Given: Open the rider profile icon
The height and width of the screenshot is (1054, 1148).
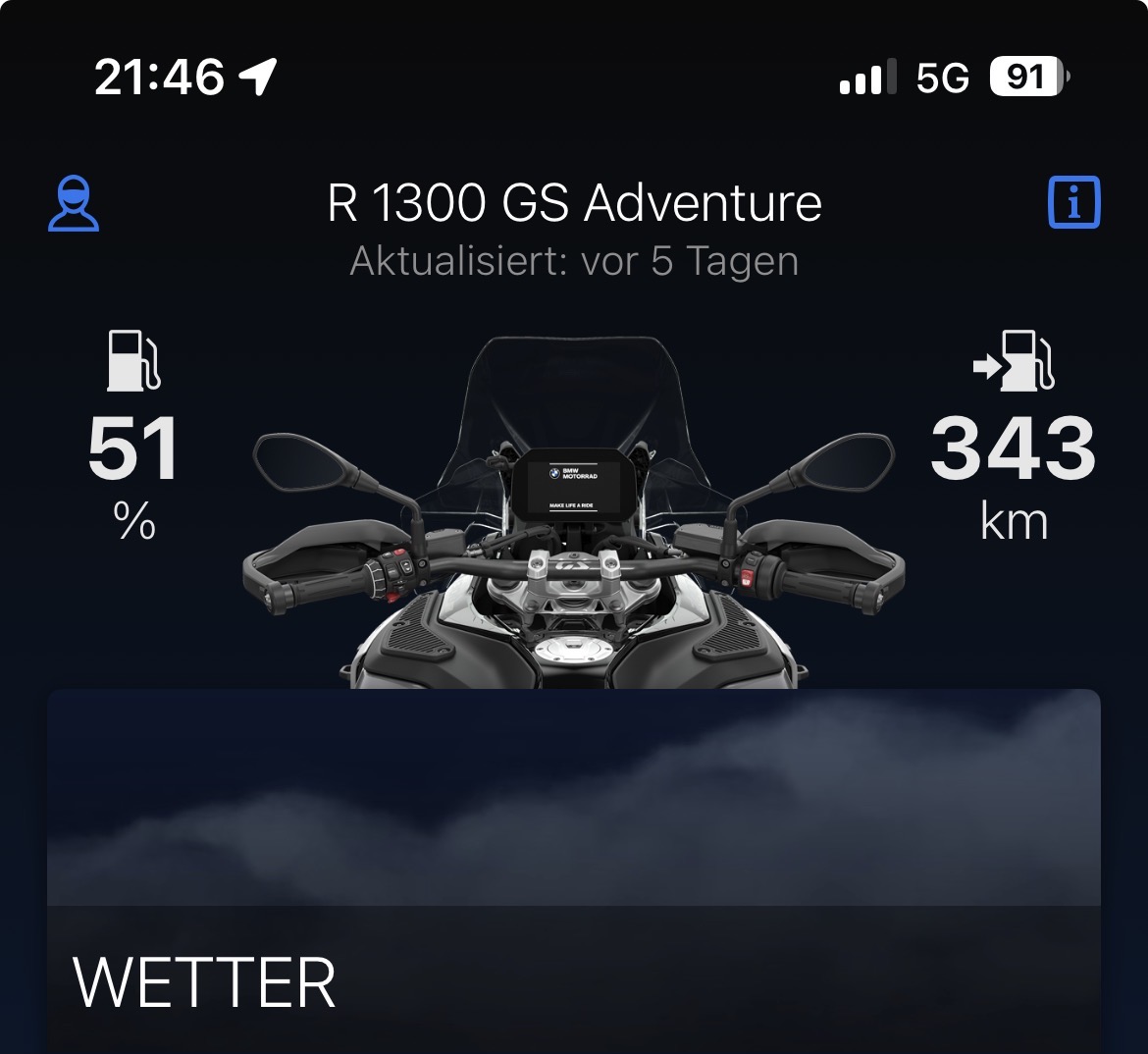Looking at the screenshot, I should [x=74, y=203].
